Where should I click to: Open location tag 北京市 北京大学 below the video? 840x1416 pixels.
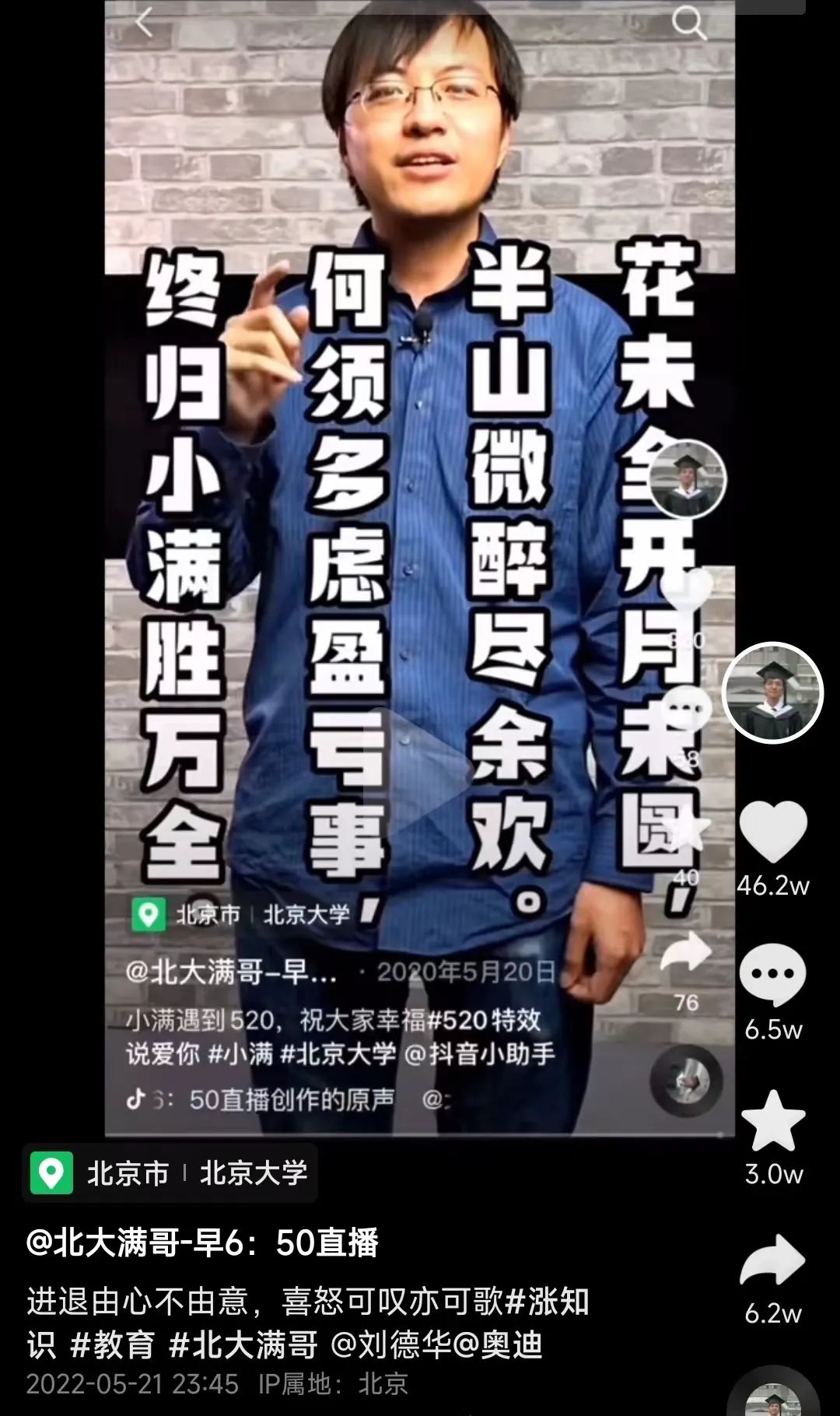click(170, 1173)
